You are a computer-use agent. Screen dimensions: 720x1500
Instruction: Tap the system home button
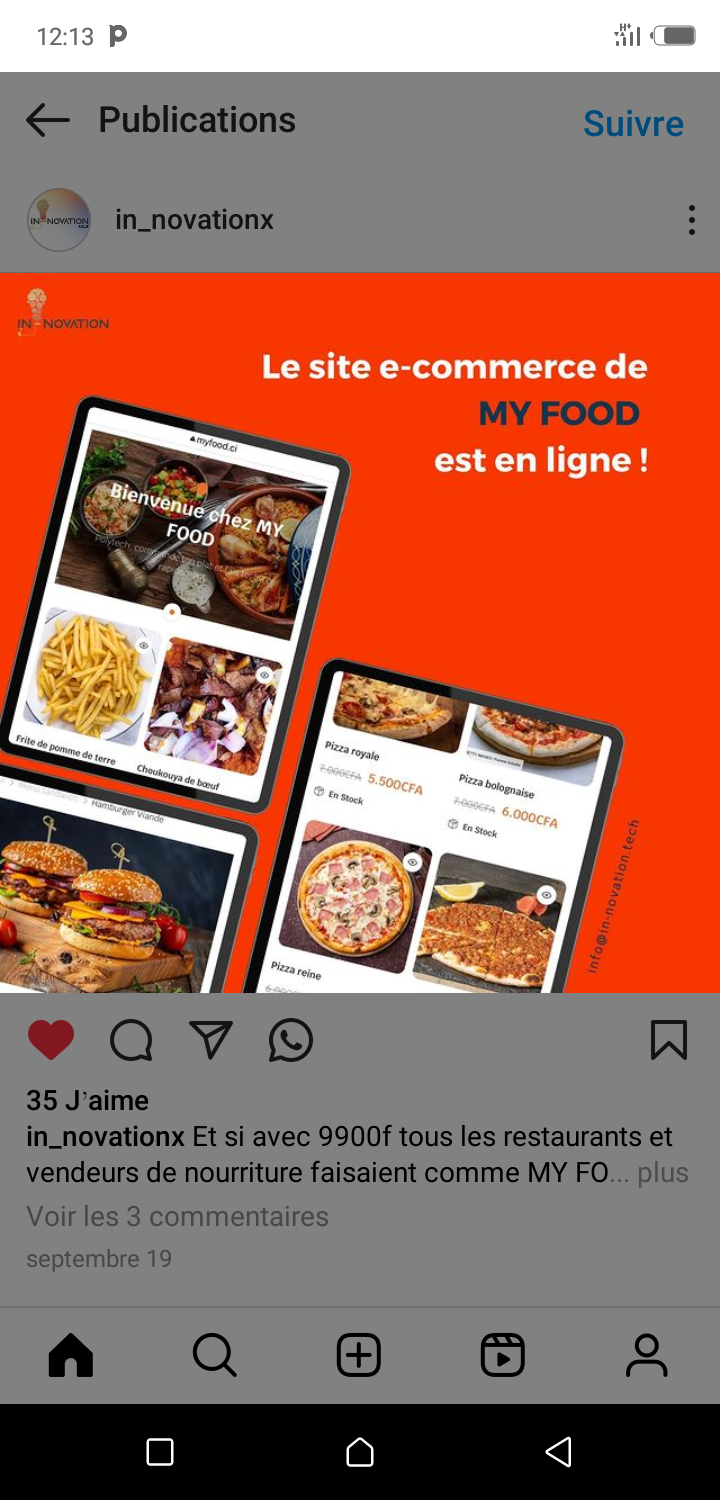(360, 1452)
